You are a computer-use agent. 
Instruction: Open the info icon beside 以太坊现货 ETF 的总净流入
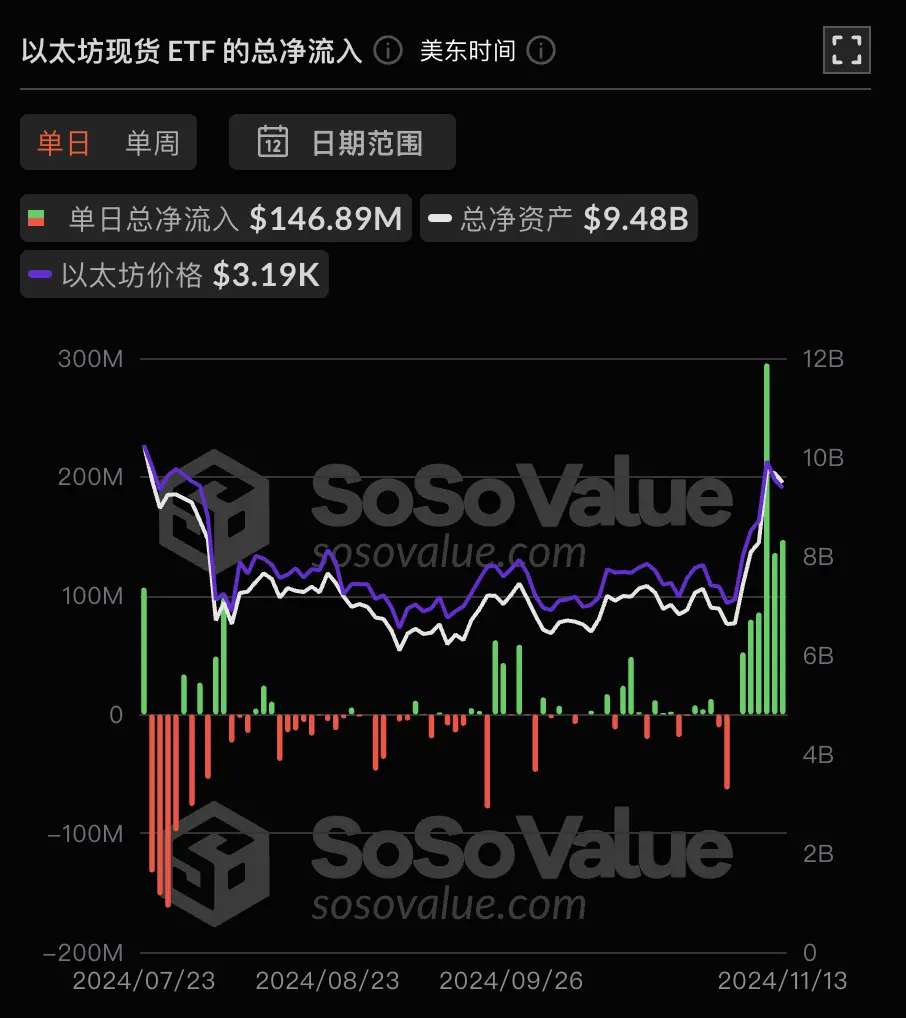point(388,50)
